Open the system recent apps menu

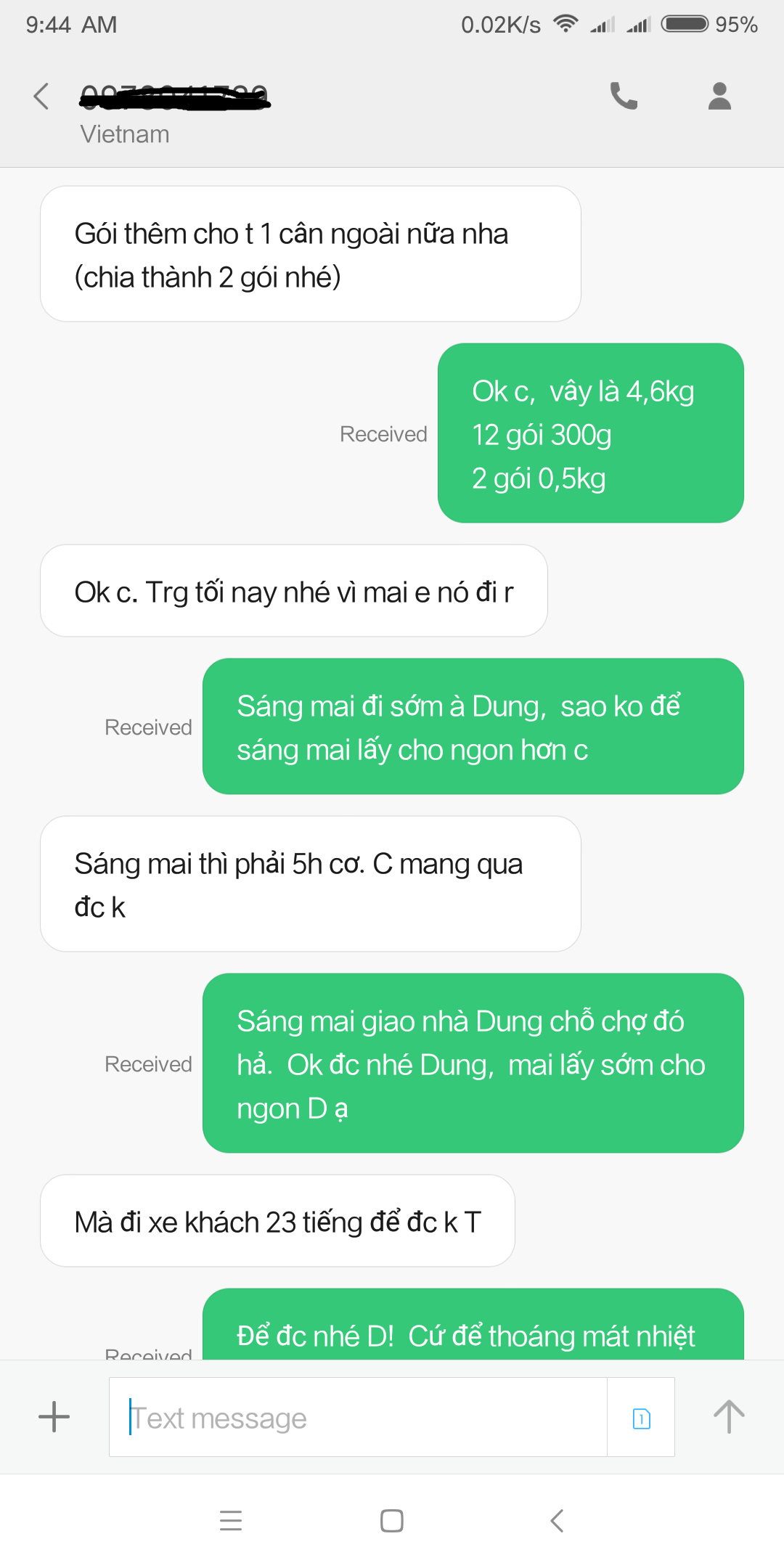click(x=231, y=1520)
